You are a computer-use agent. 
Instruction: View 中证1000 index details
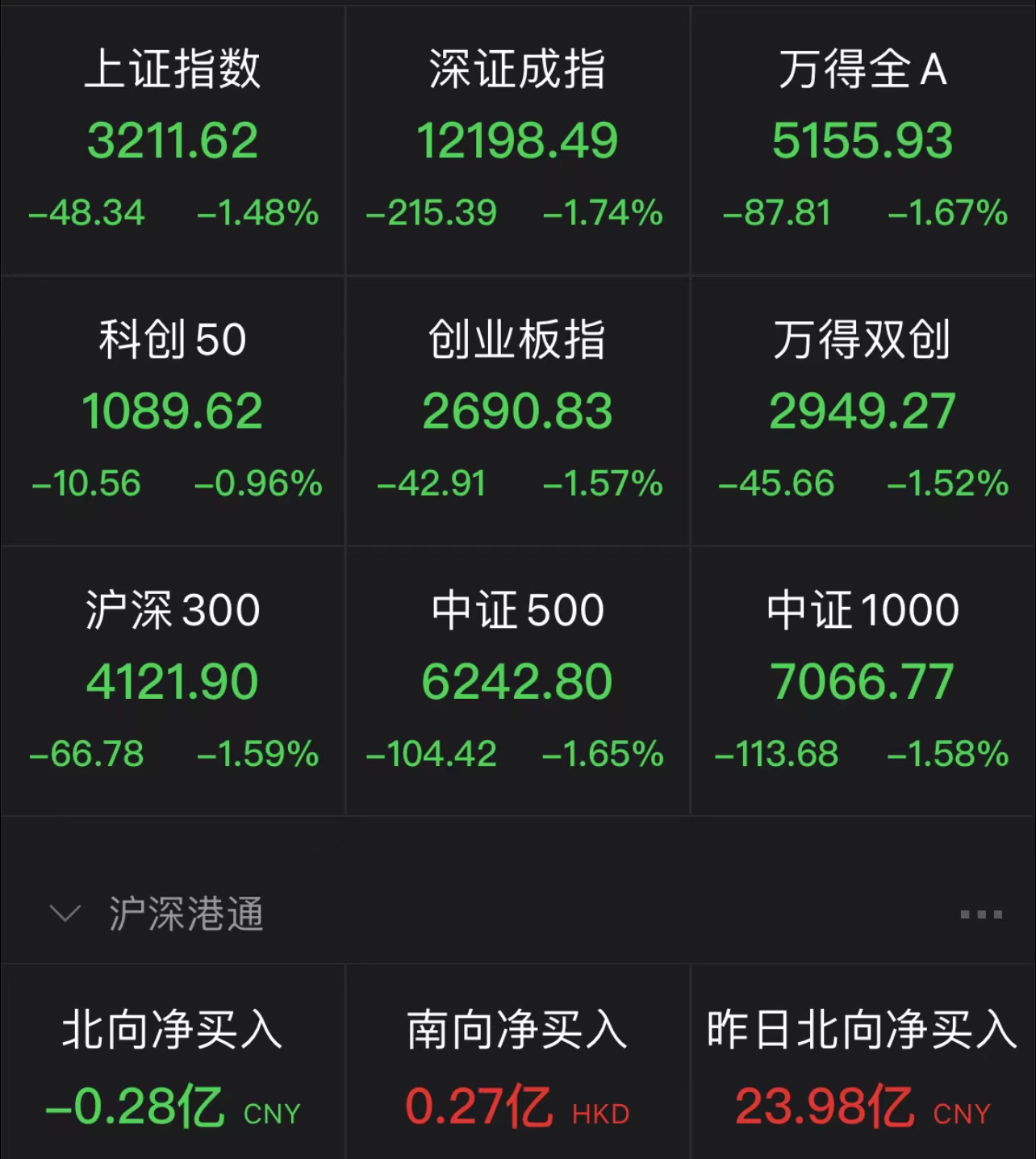(x=863, y=680)
